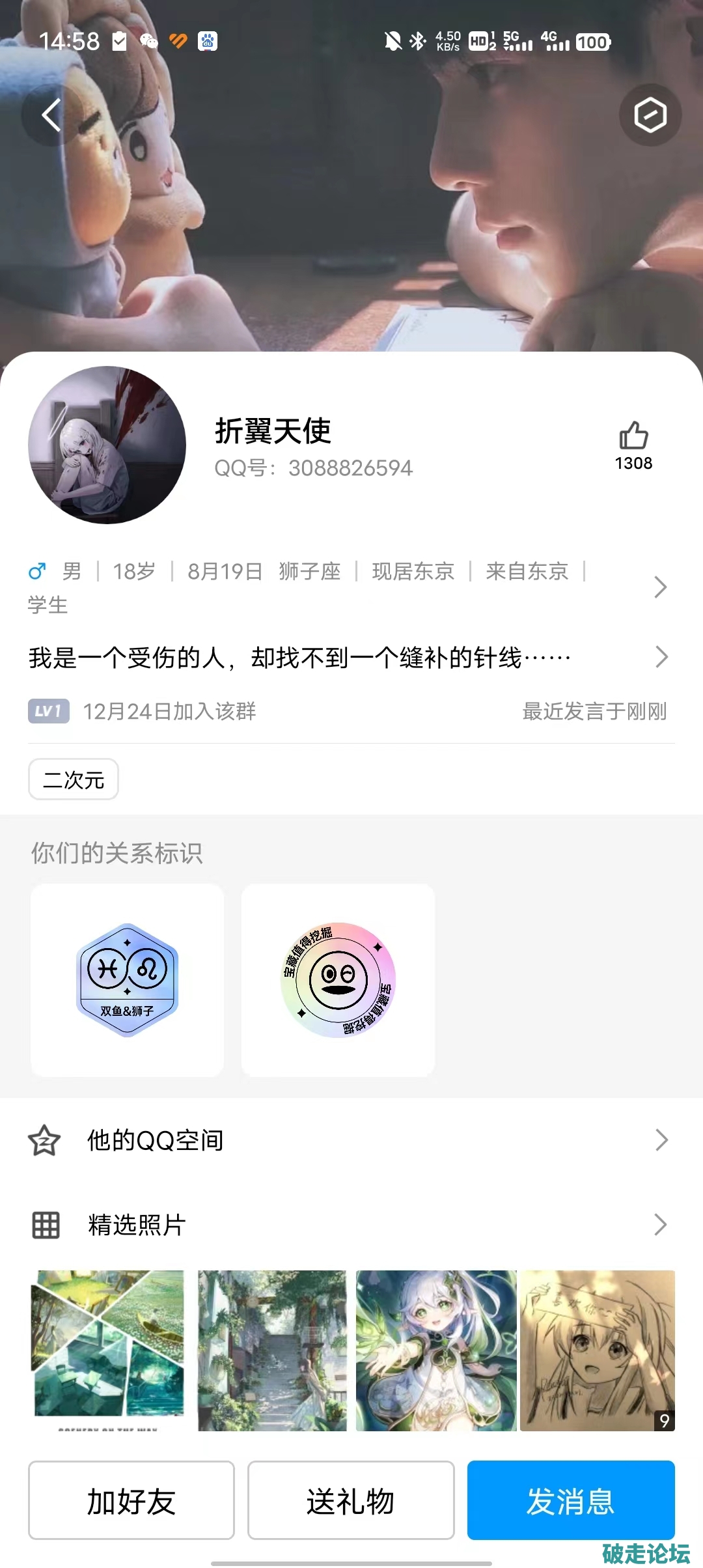View the green-haired anime girl photo
The height and width of the screenshot is (1568, 703).
[x=436, y=1351]
